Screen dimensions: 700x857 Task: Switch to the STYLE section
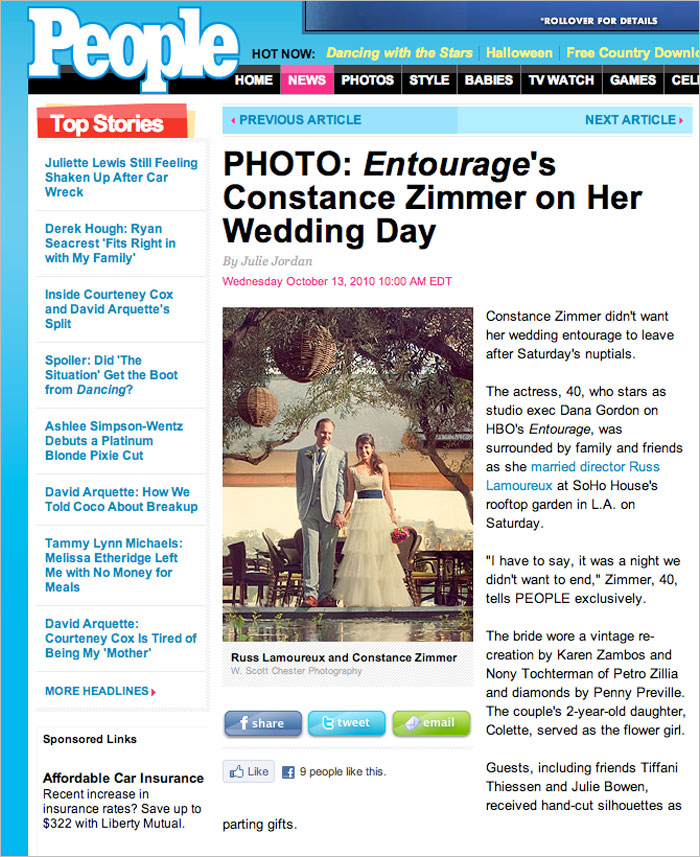tap(429, 81)
